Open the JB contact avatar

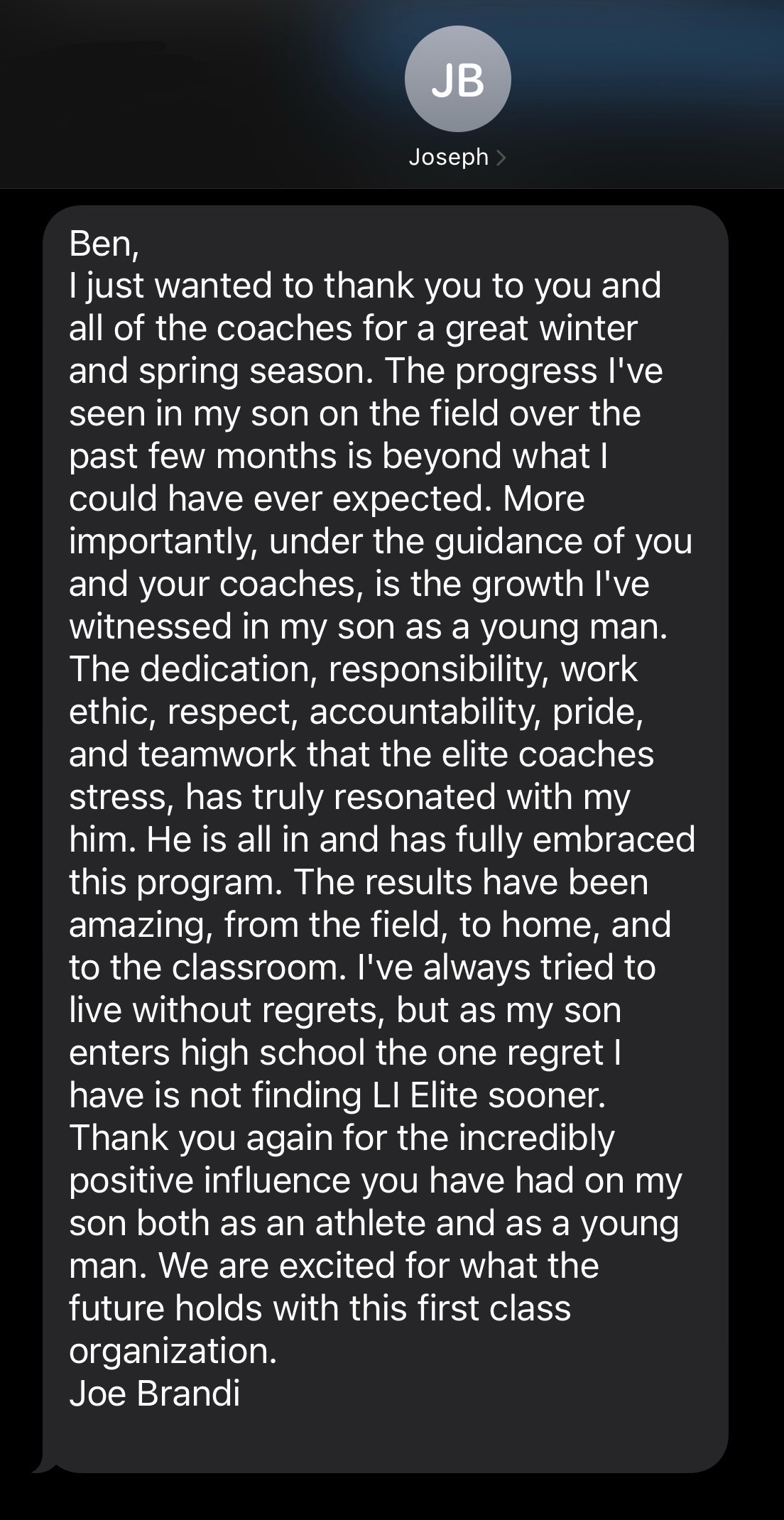pyautogui.click(x=457, y=79)
